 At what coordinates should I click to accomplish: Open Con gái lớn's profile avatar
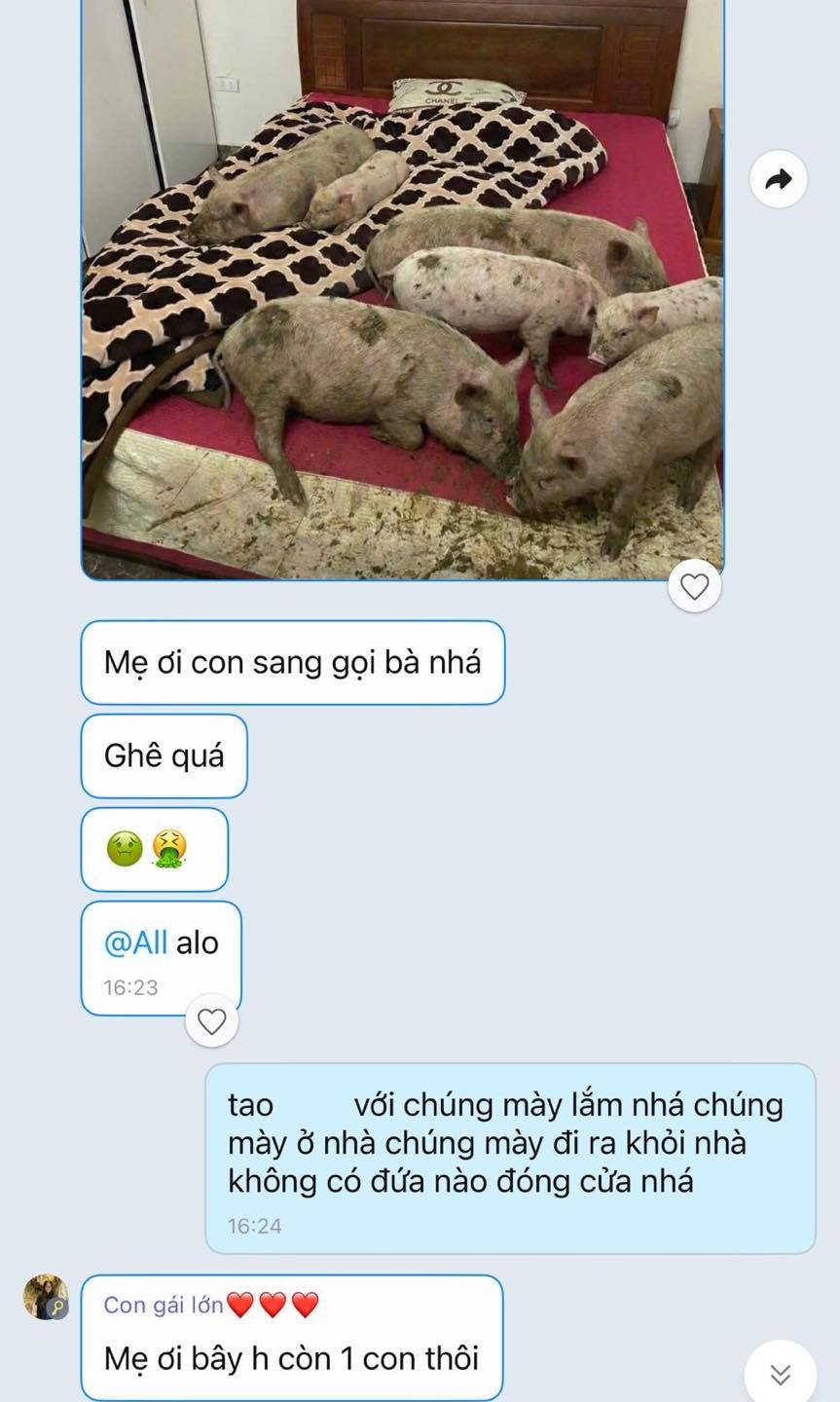[46, 1298]
